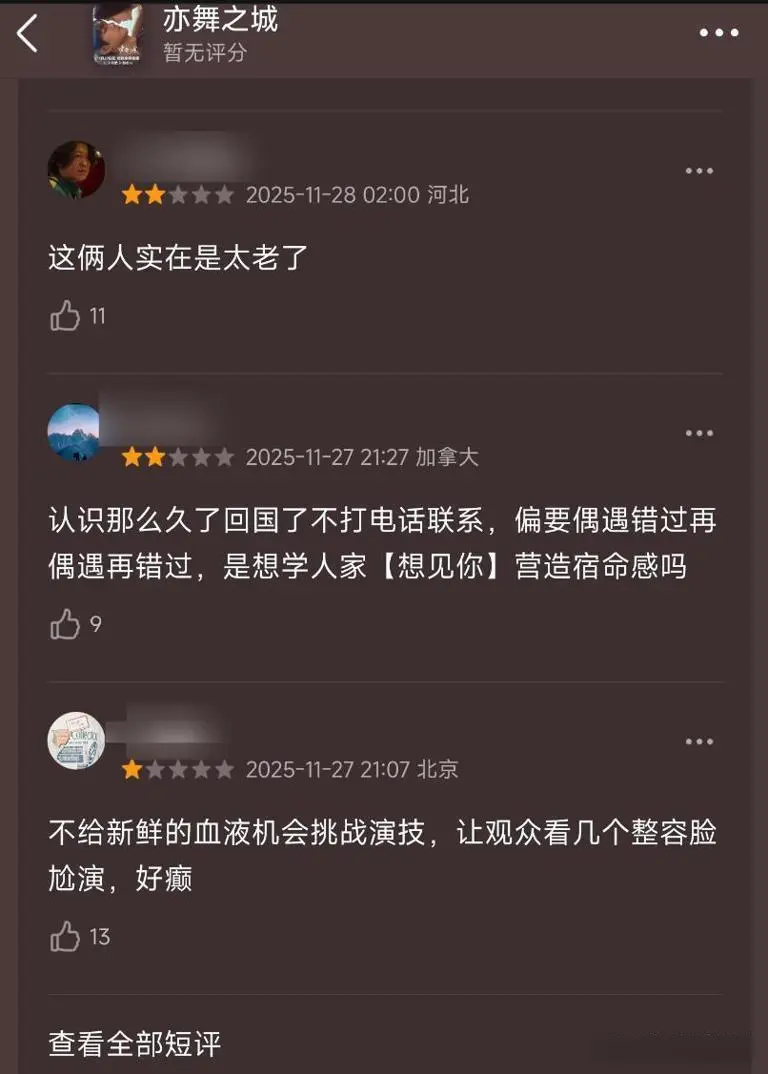
Task: View the 加拿大 reviewer's profile avatar
Action: pos(75,432)
